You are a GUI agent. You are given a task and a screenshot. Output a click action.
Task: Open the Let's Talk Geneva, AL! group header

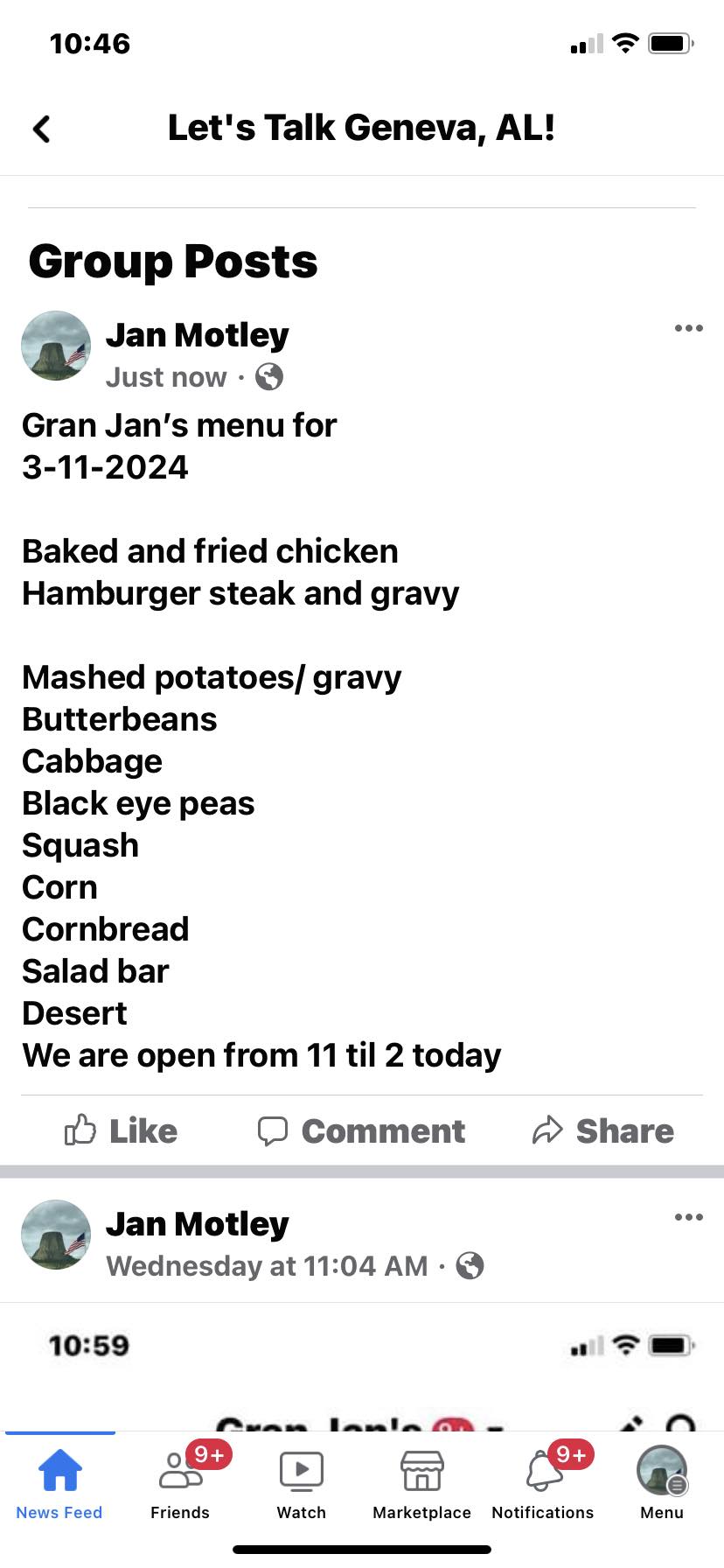[x=362, y=128]
